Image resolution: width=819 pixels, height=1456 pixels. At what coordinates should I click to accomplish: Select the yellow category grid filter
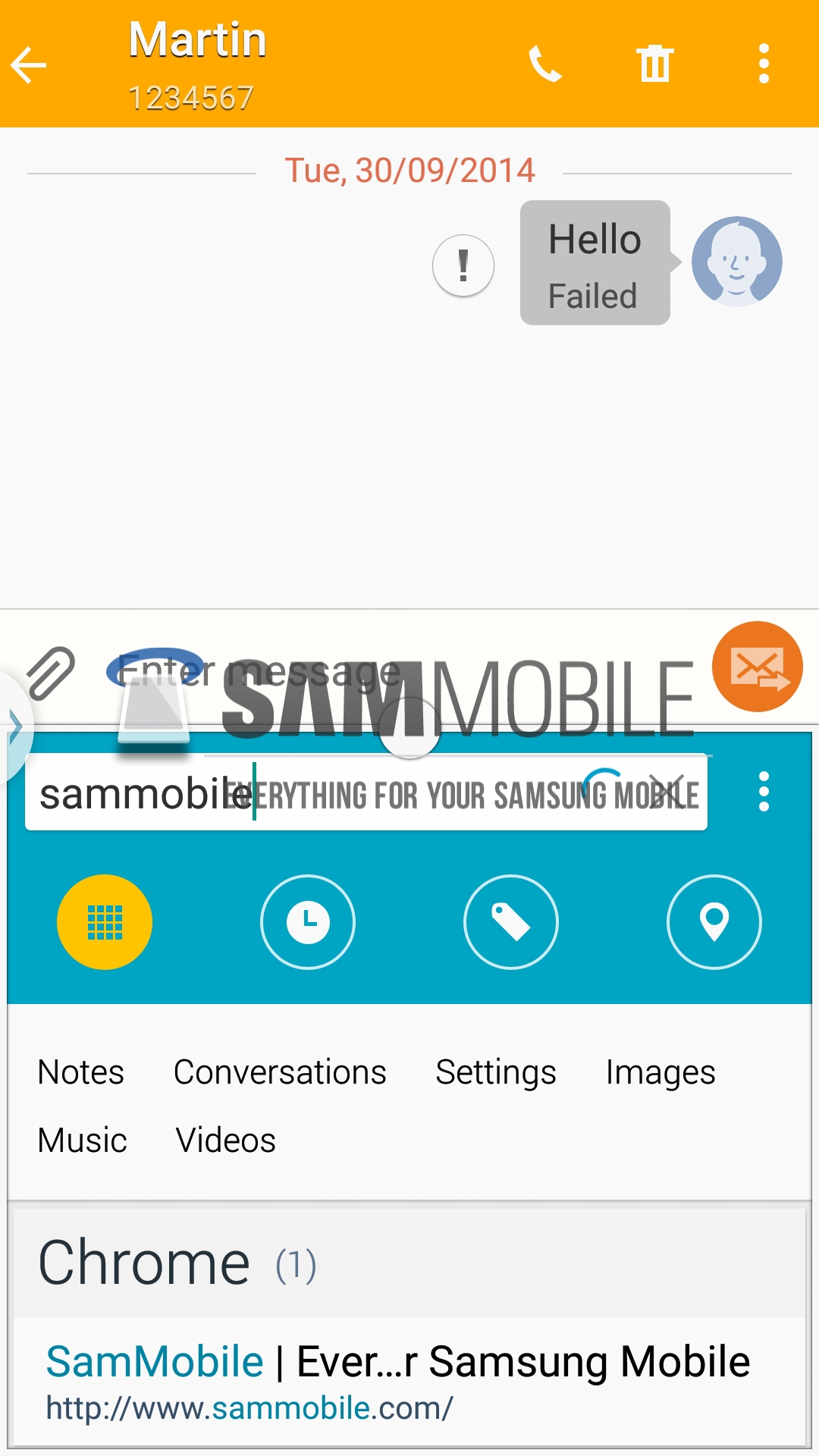coord(105,922)
